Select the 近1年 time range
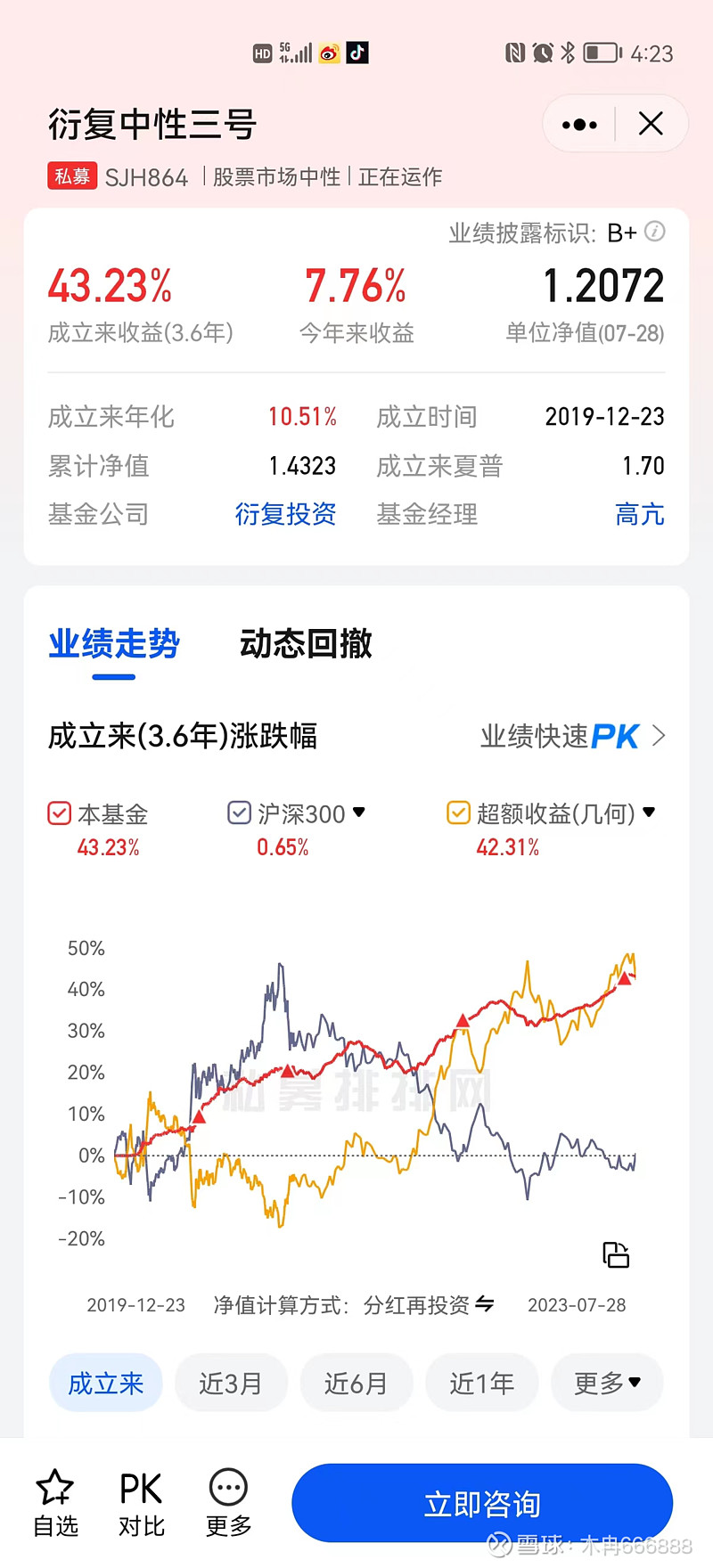 (482, 1383)
